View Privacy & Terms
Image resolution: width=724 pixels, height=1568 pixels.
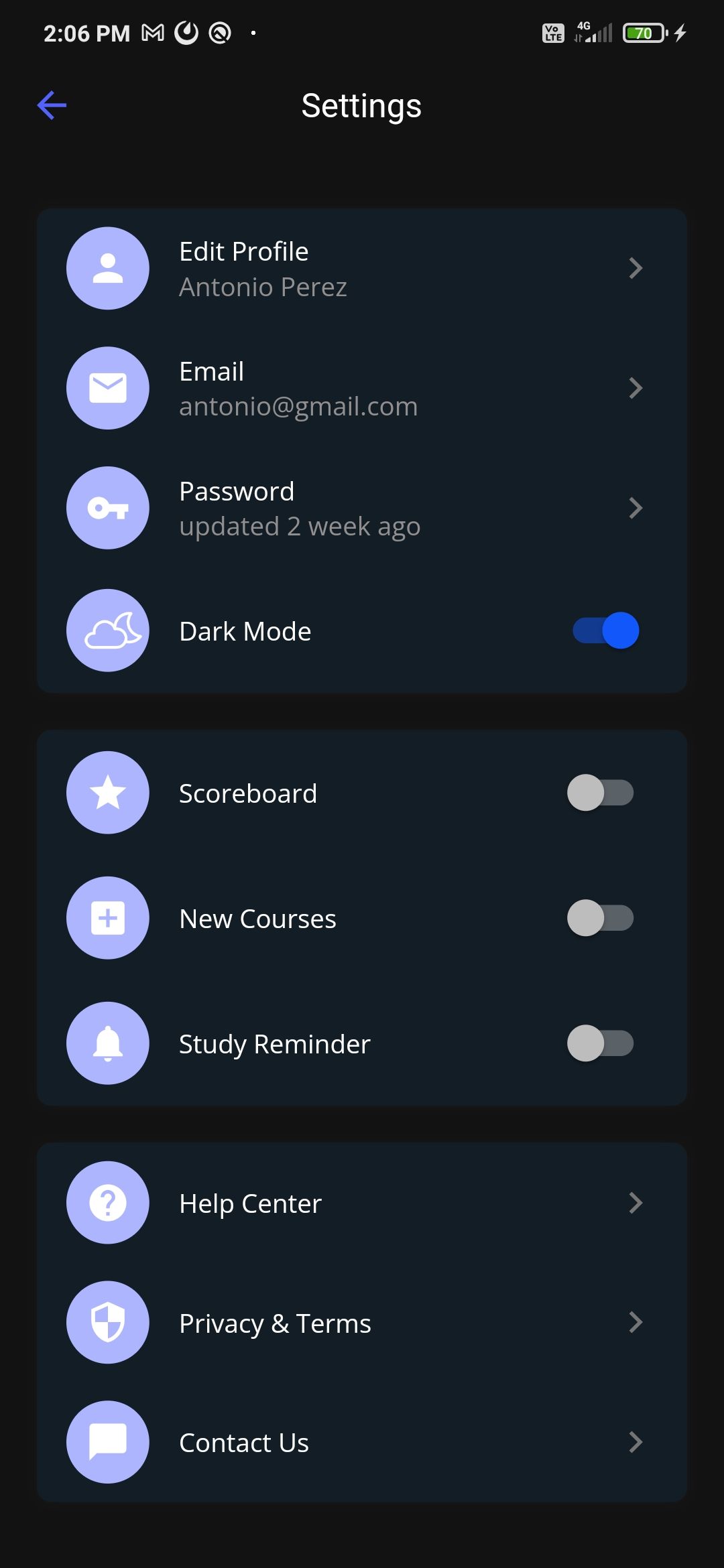pos(362,1323)
